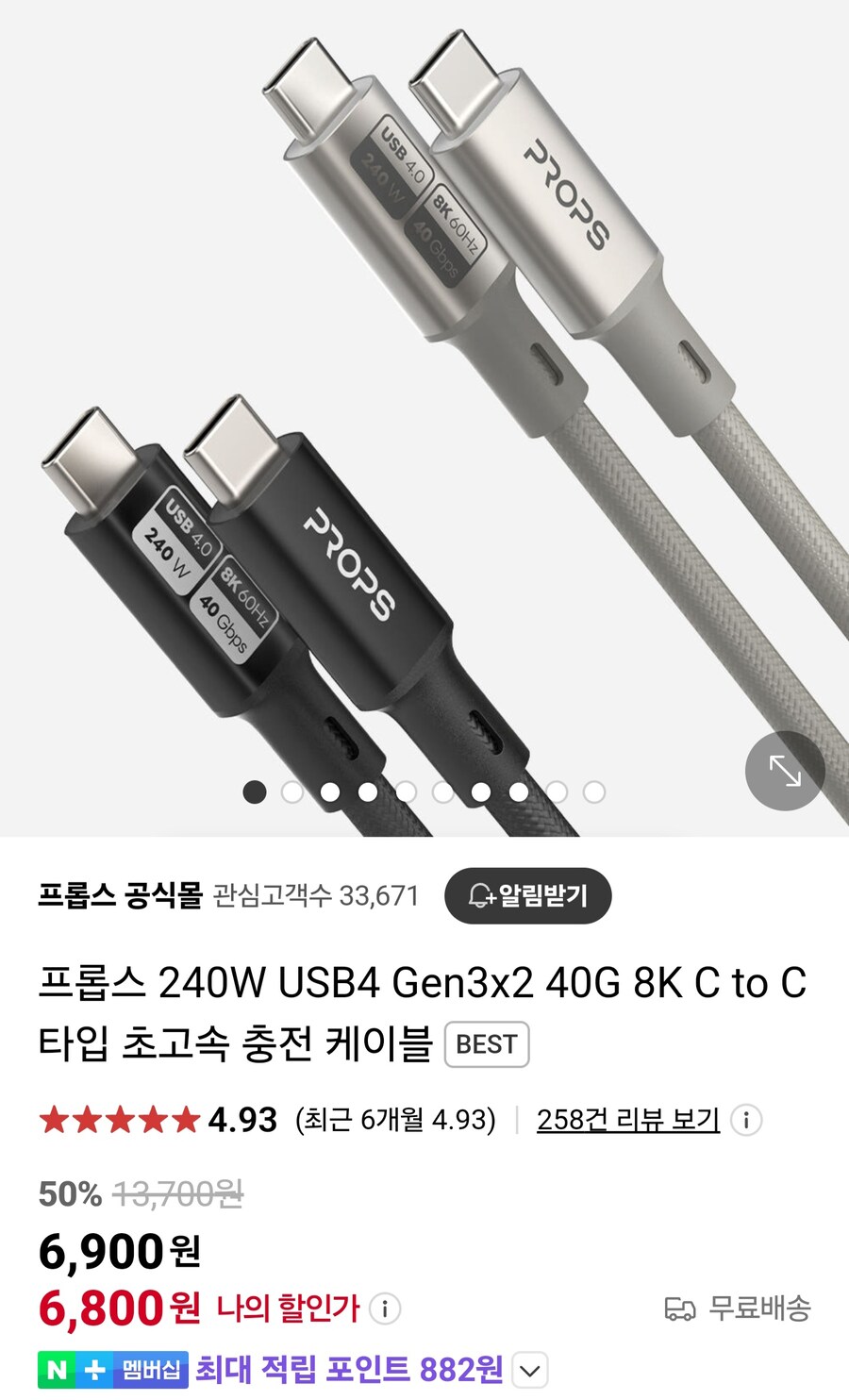
Task: Tap the fullscreen expand icon on product image
Action: point(785,771)
